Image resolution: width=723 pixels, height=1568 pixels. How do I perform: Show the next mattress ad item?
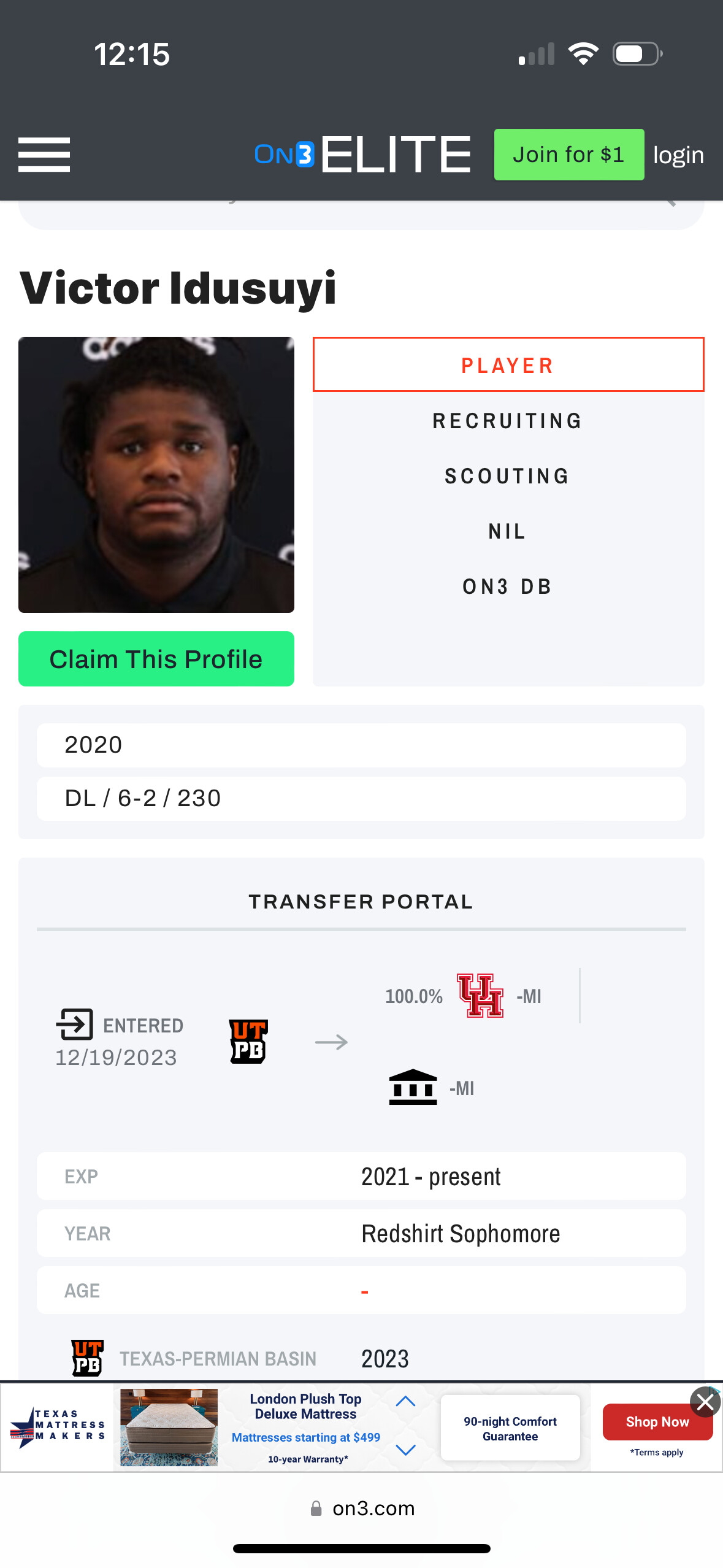(406, 1450)
